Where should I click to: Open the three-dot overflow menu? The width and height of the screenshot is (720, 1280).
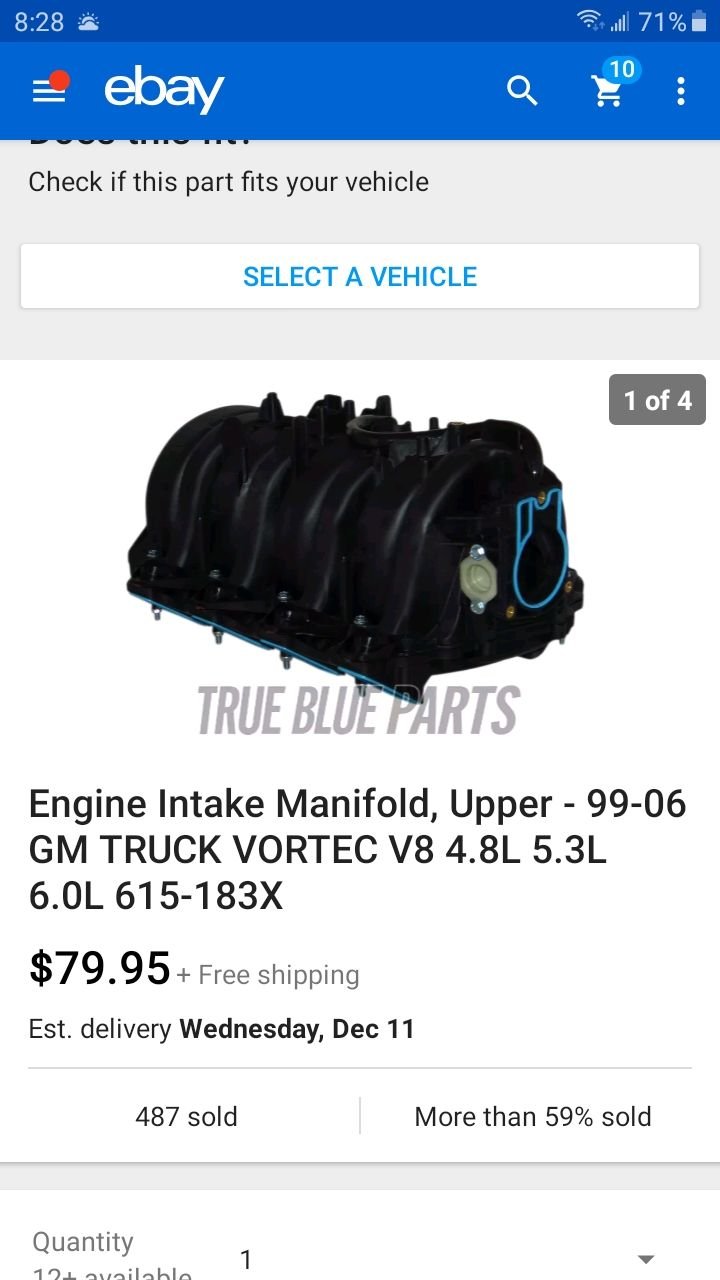(x=681, y=91)
